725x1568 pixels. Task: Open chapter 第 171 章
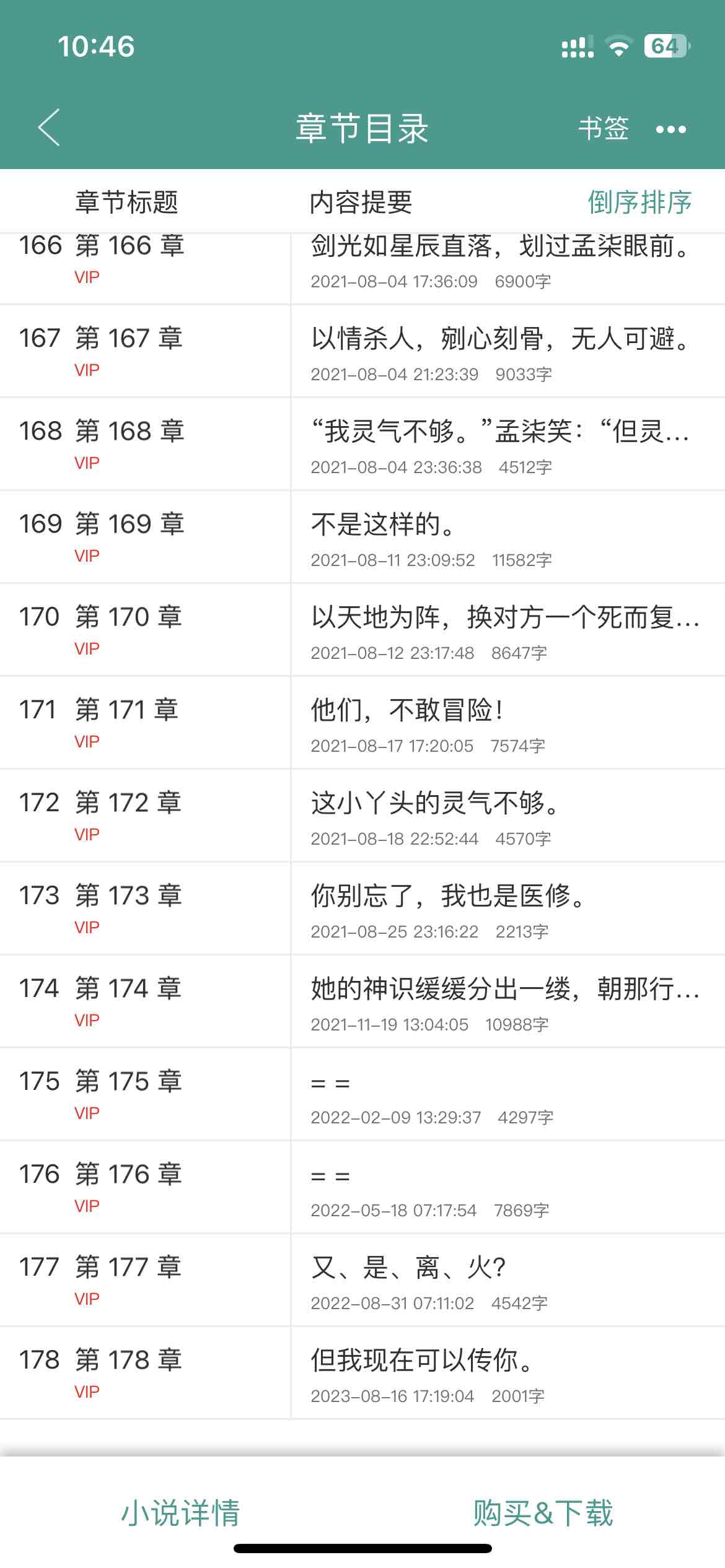click(362, 723)
